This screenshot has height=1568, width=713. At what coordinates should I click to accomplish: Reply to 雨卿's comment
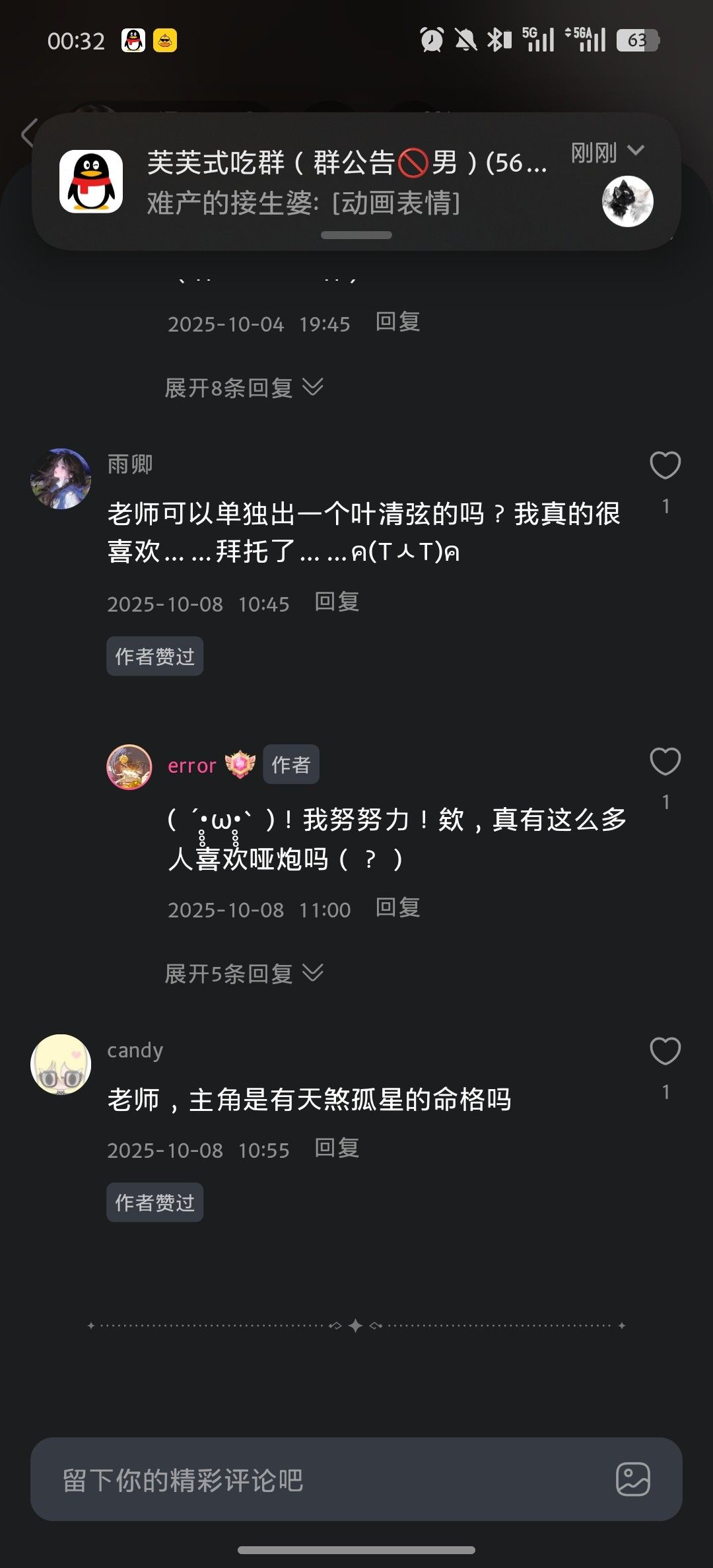point(337,602)
